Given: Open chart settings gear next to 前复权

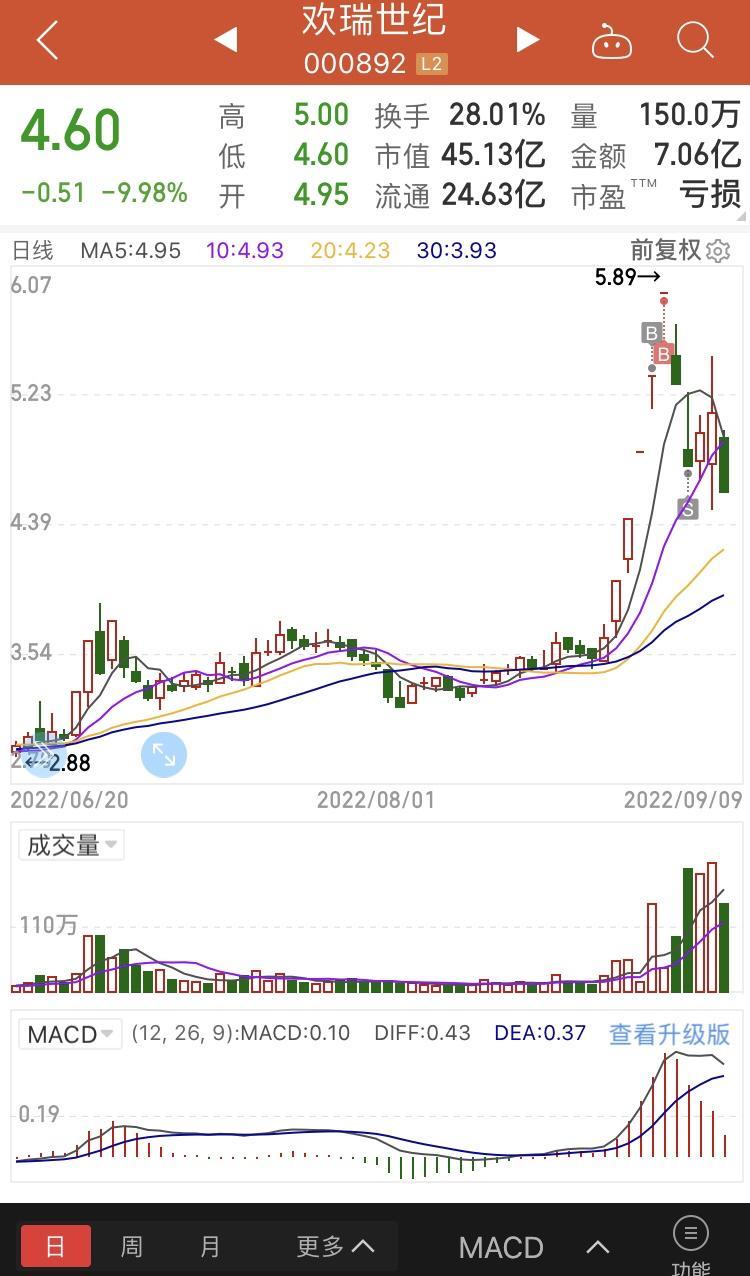Looking at the screenshot, I should pos(718,251).
